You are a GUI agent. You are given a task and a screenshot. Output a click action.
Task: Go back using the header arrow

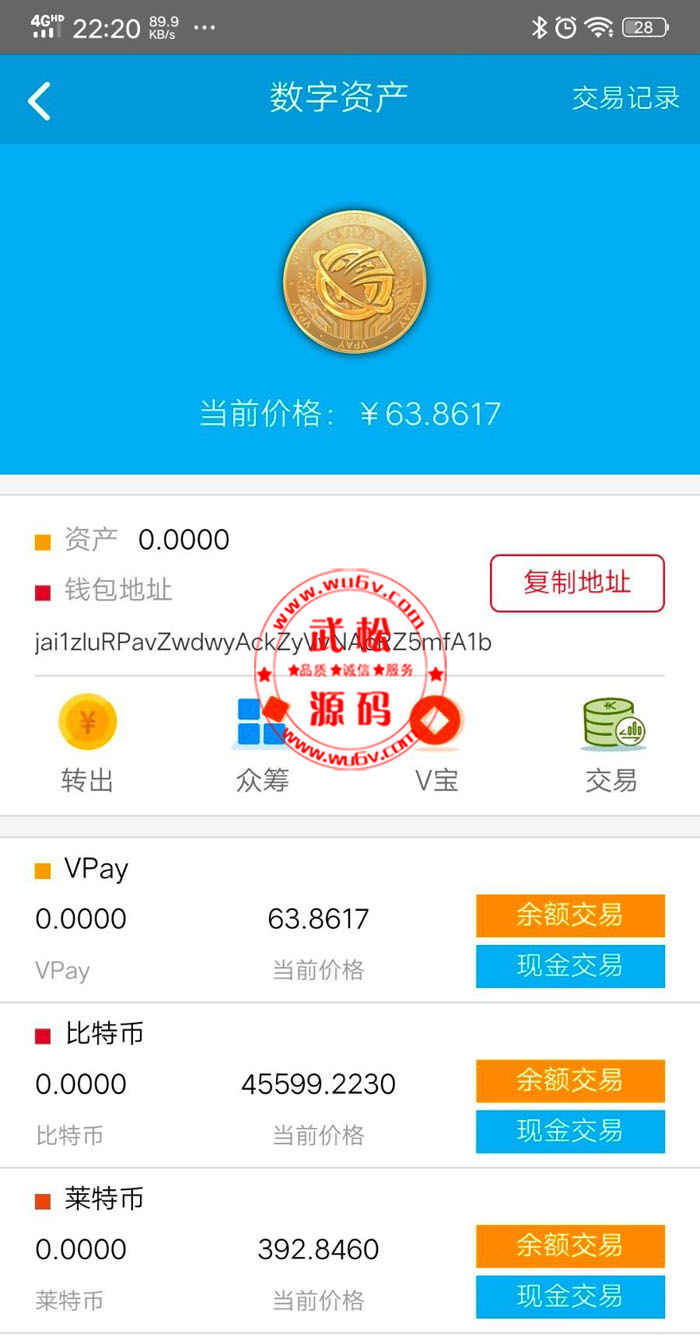(39, 100)
